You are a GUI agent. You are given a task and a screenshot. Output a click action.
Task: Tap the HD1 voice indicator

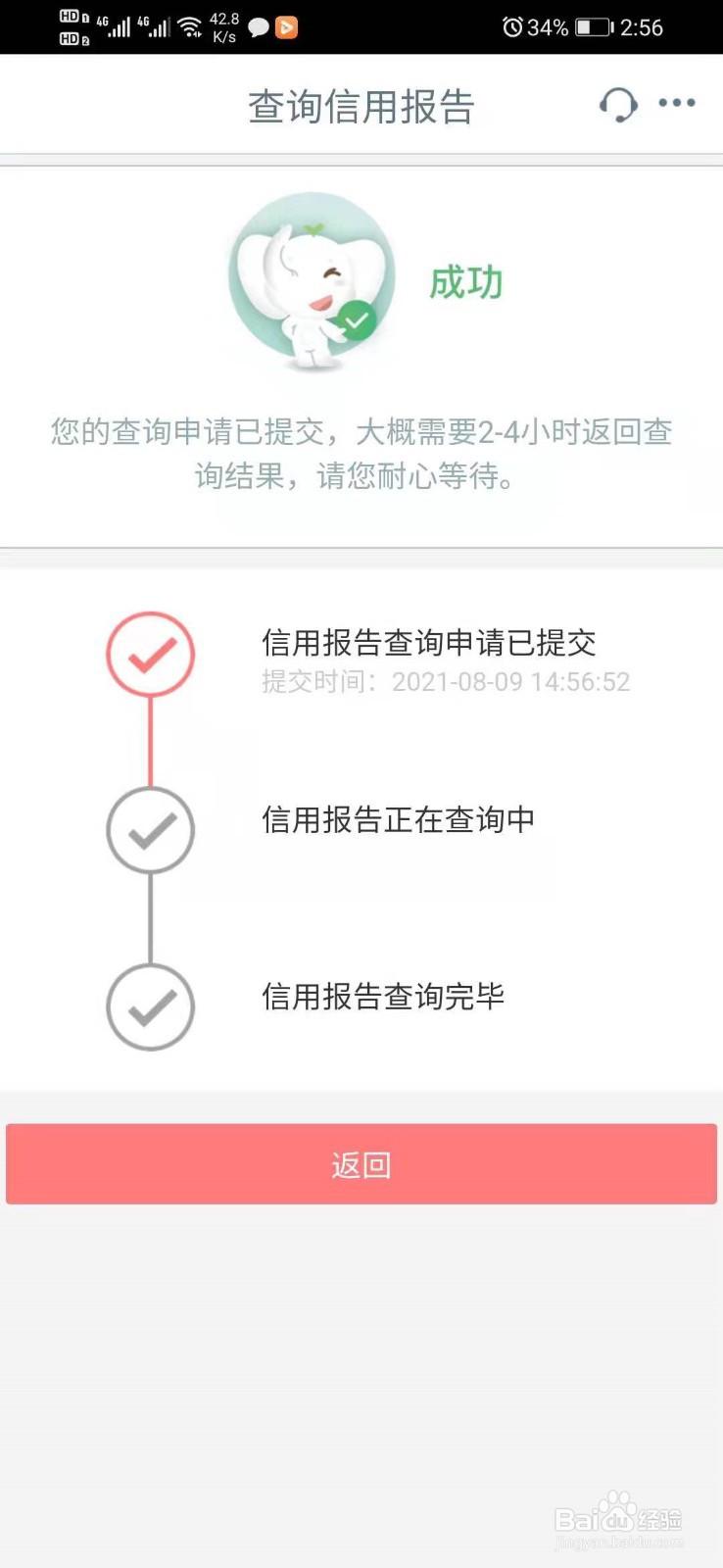[70, 16]
